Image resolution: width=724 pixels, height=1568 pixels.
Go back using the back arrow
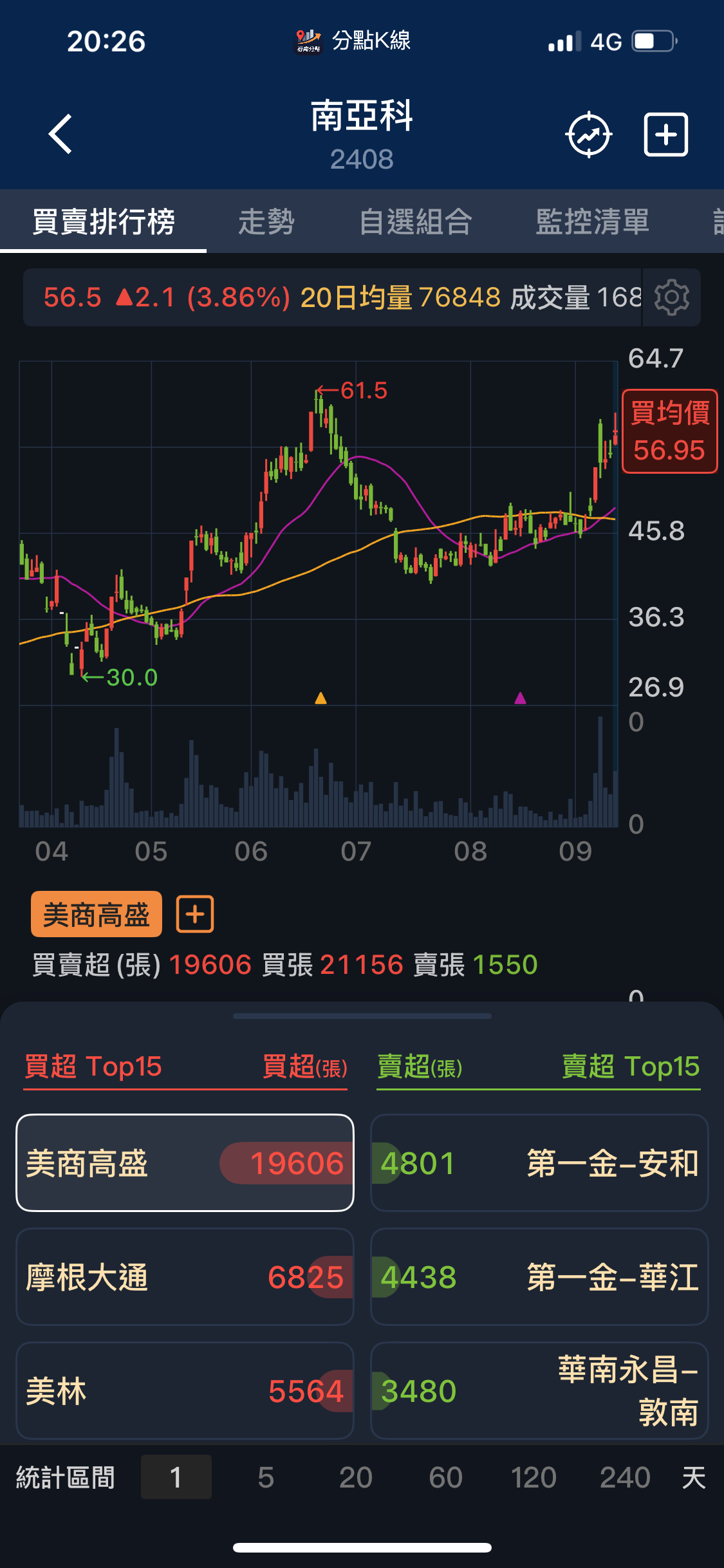pyautogui.click(x=60, y=135)
